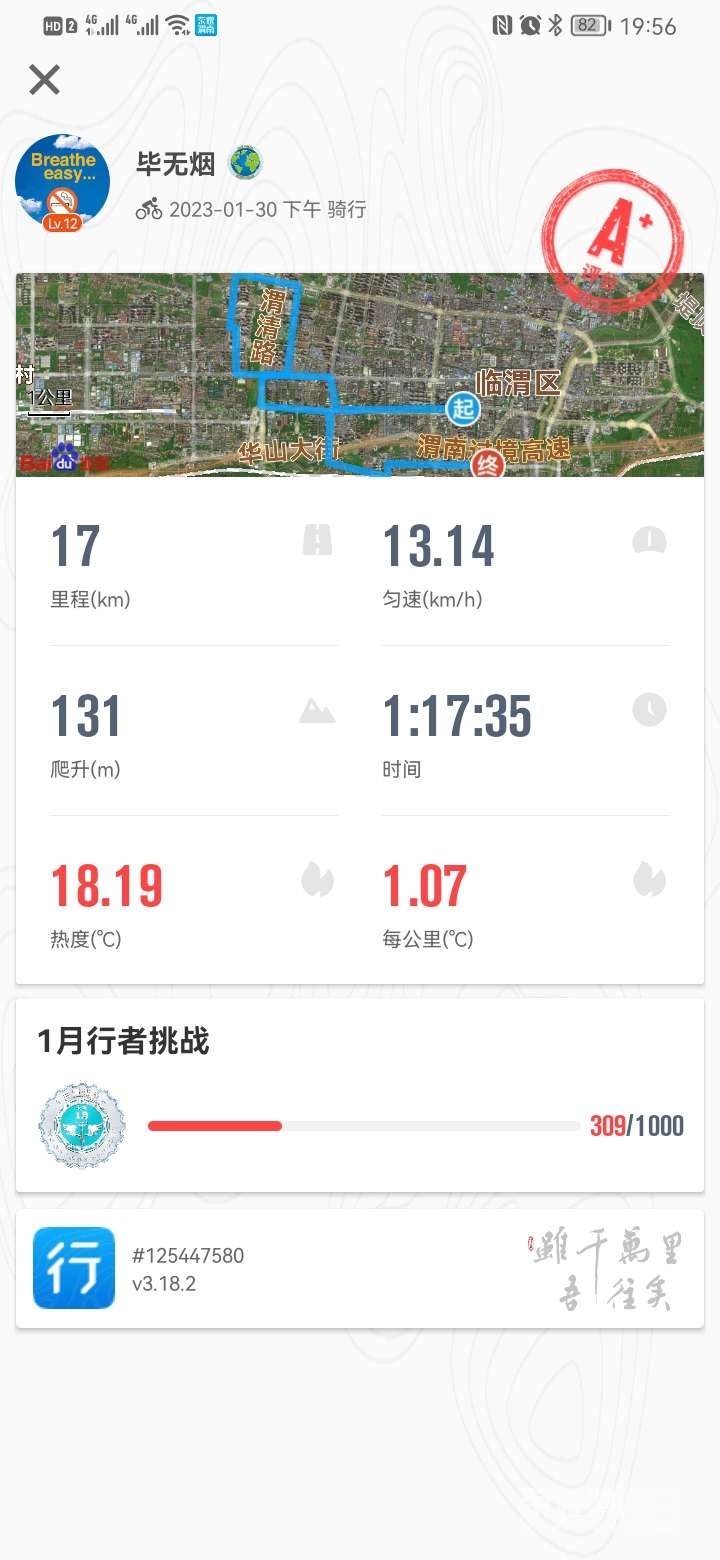Open 毕无烟's profile avatar
Viewport: 720px width, 1560px height.
(62, 181)
